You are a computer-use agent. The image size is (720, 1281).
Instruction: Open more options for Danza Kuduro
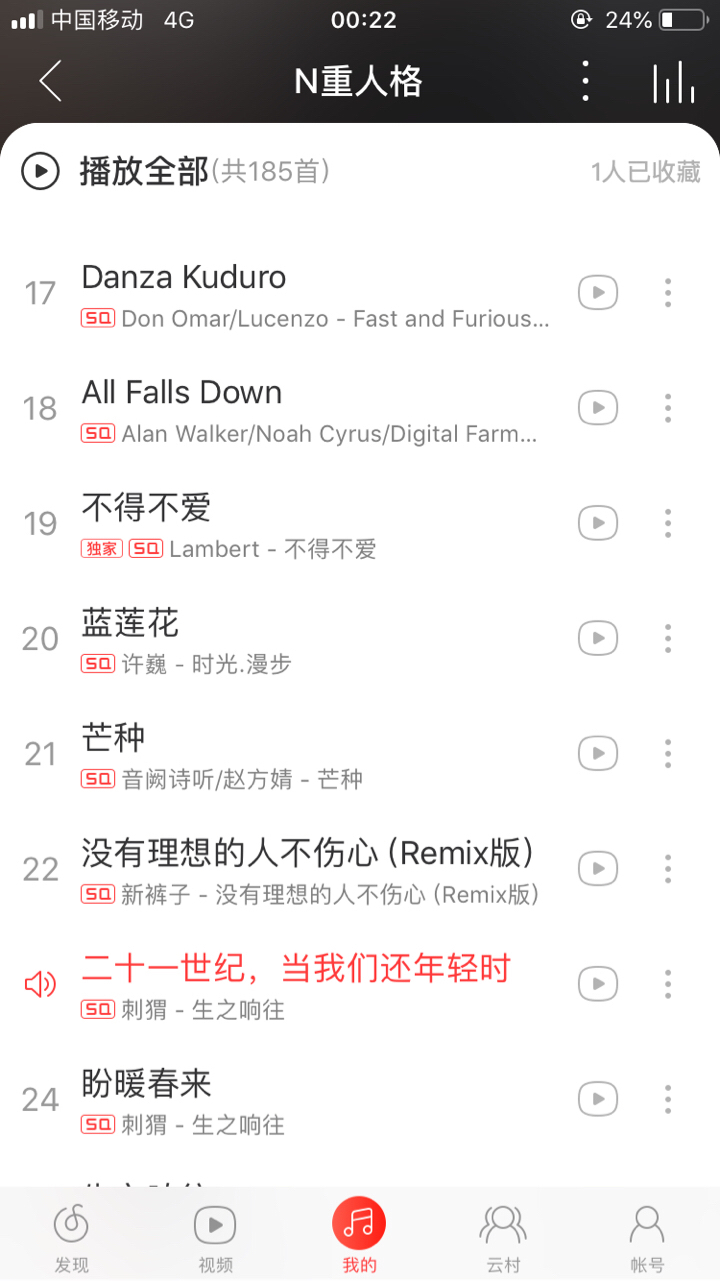(668, 293)
